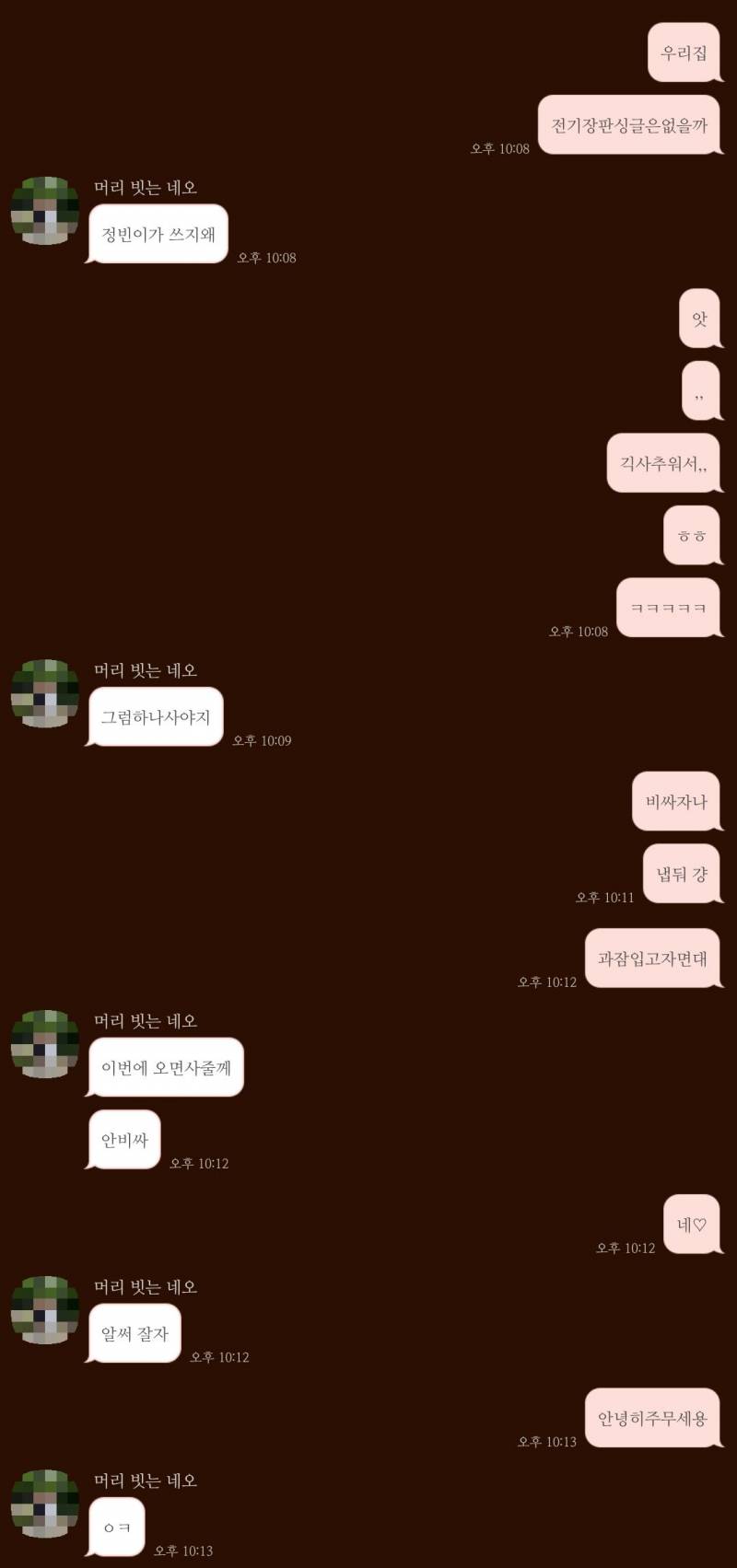This screenshot has height=1568, width=737.
Task: Click the topmost profile picture avatar
Action: [44, 211]
